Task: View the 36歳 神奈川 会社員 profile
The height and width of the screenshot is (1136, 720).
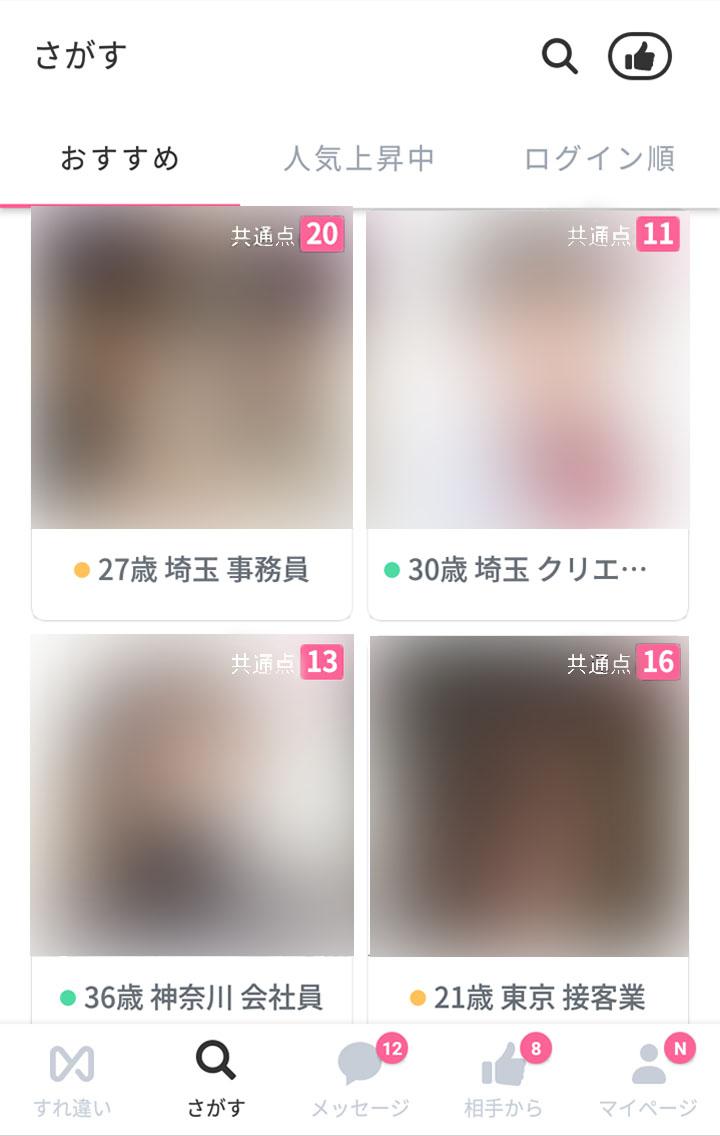Action: (x=192, y=820)
